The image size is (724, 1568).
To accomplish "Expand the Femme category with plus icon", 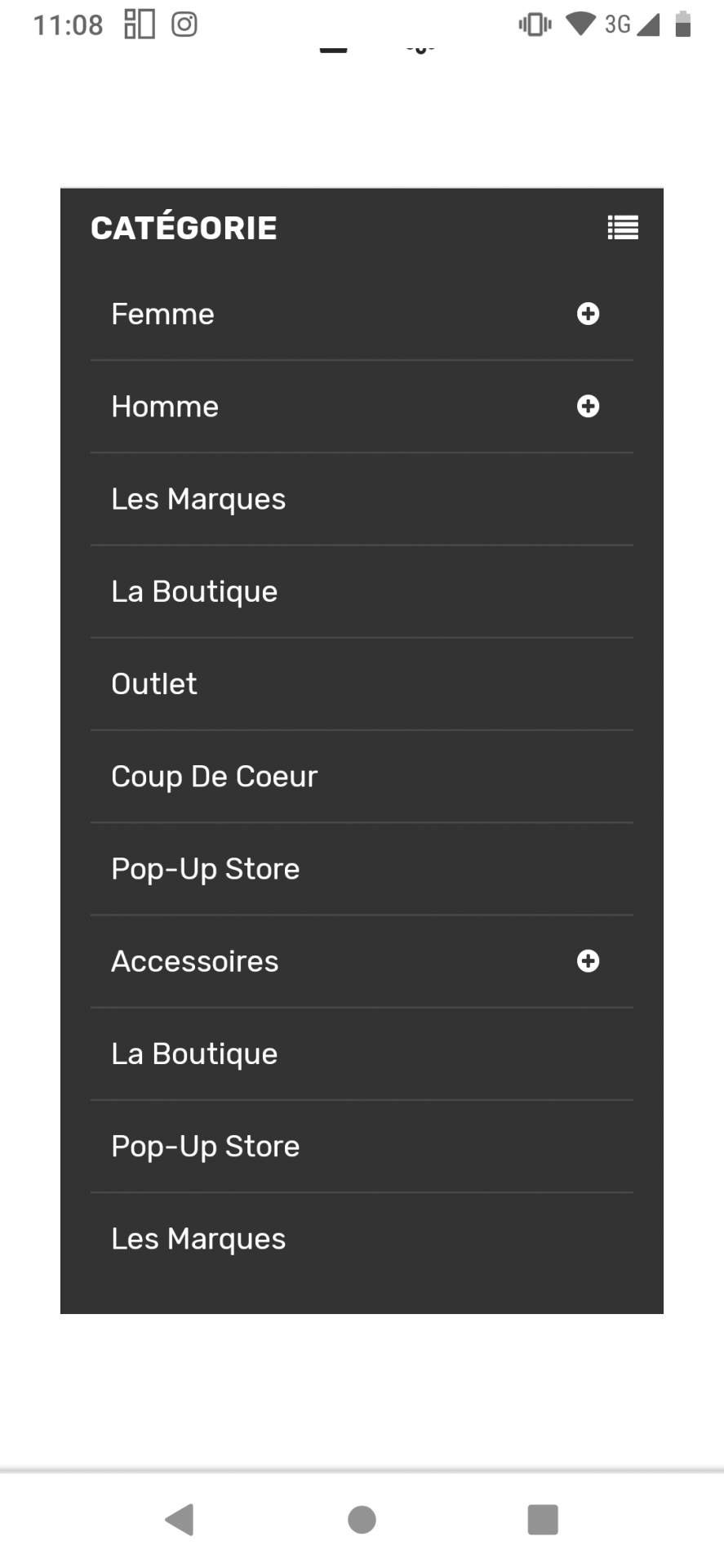I will 588,314.
